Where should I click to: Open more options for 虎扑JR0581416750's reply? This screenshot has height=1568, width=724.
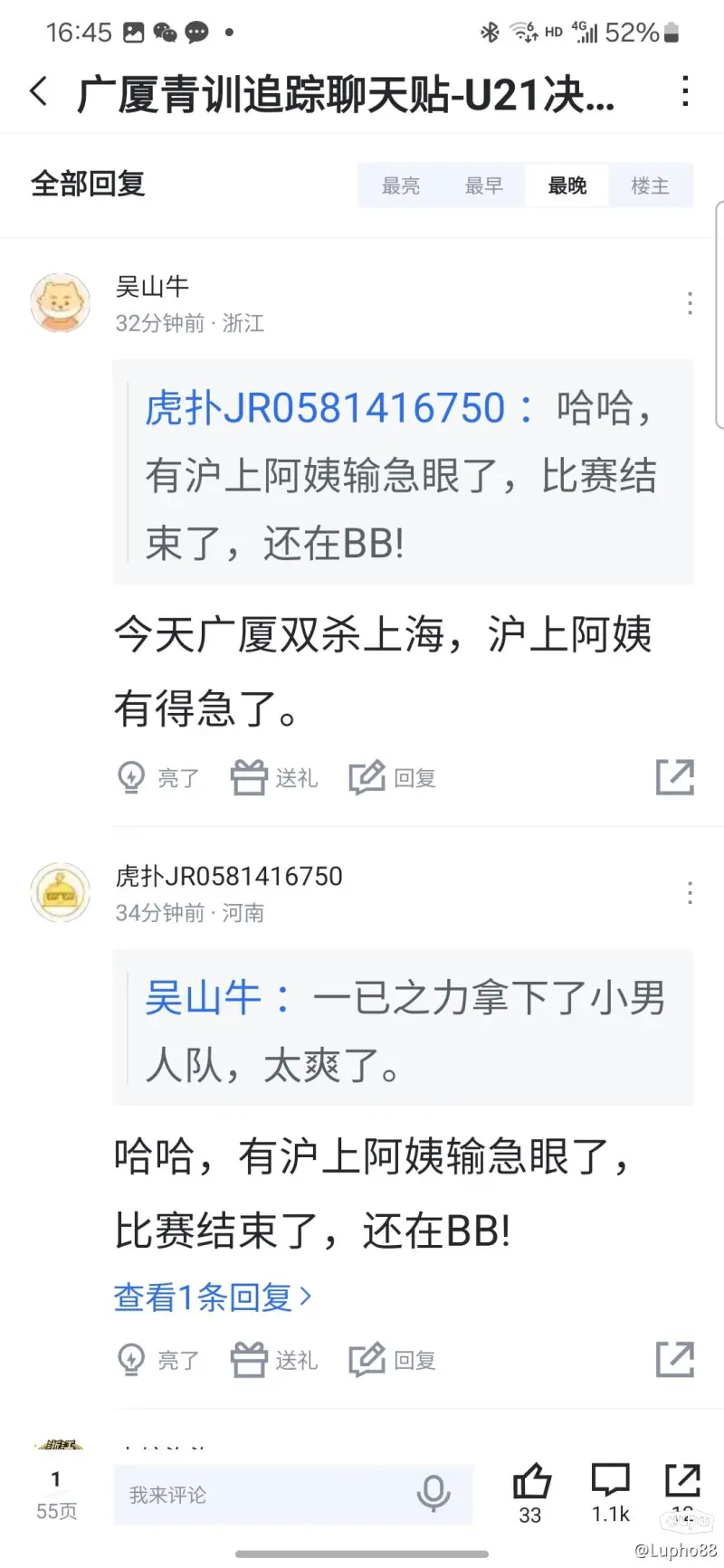[x=690, y=893]
